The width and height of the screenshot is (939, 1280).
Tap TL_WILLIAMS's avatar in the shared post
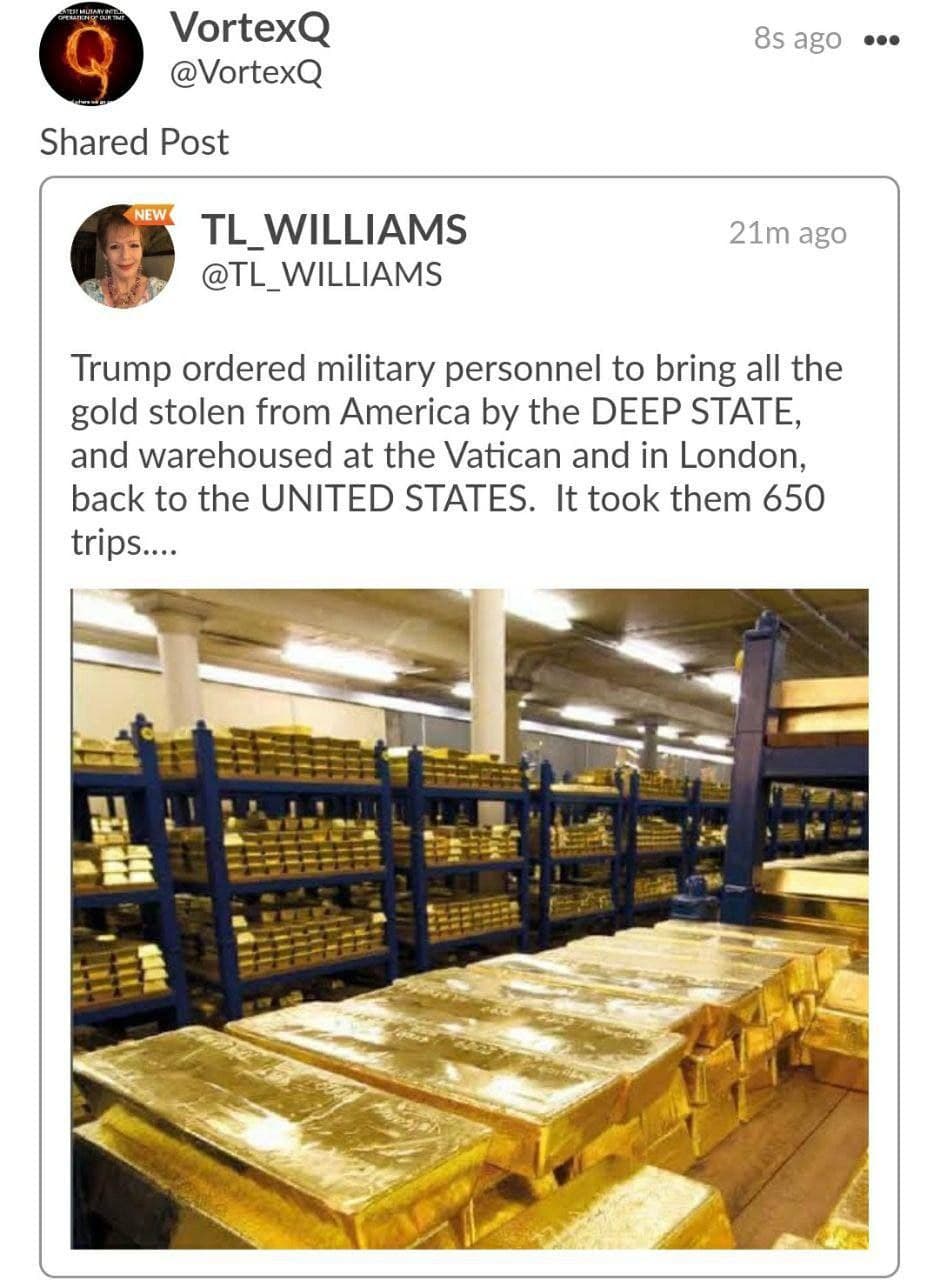pos(122,256)
